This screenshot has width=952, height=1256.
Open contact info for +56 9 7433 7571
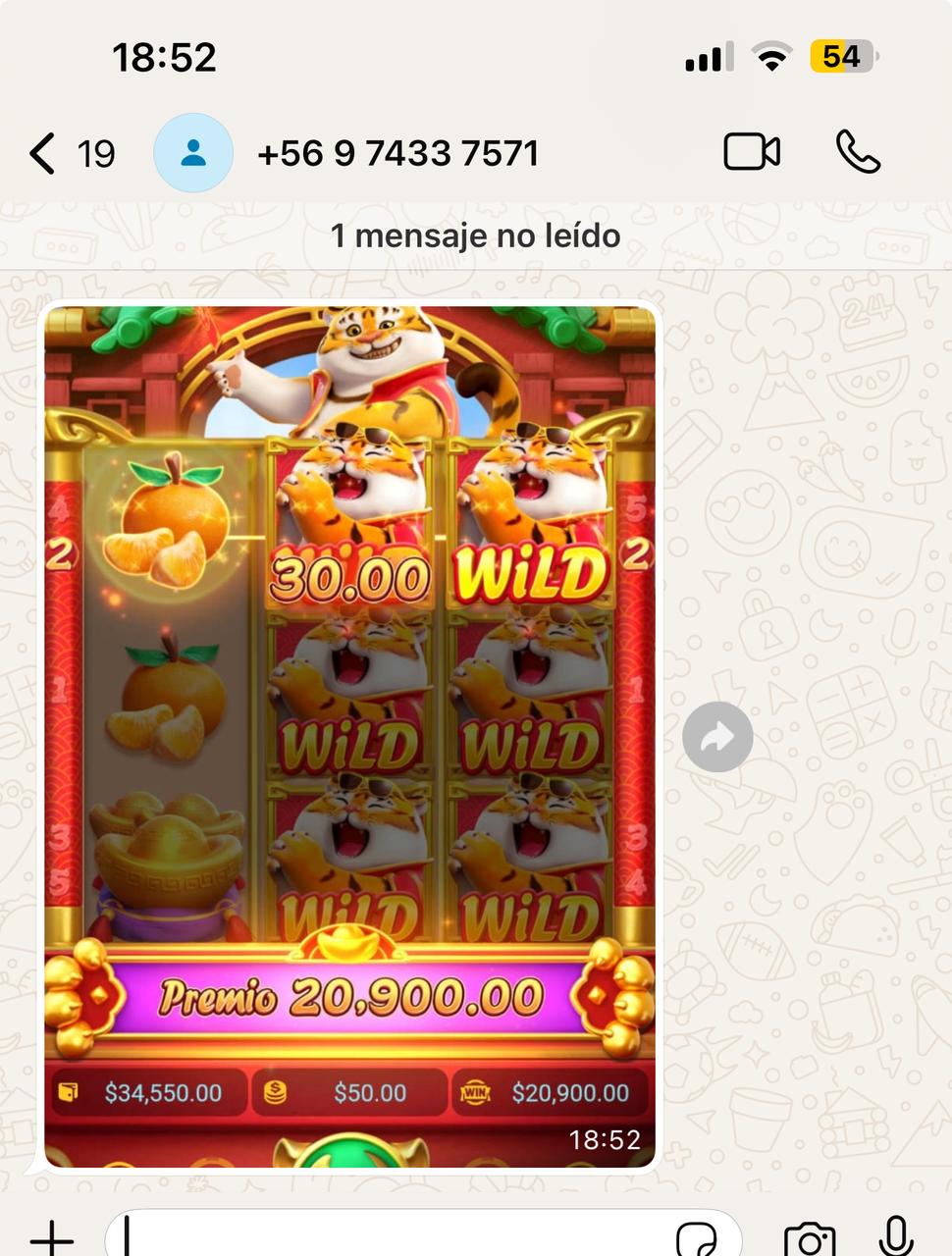397,154
